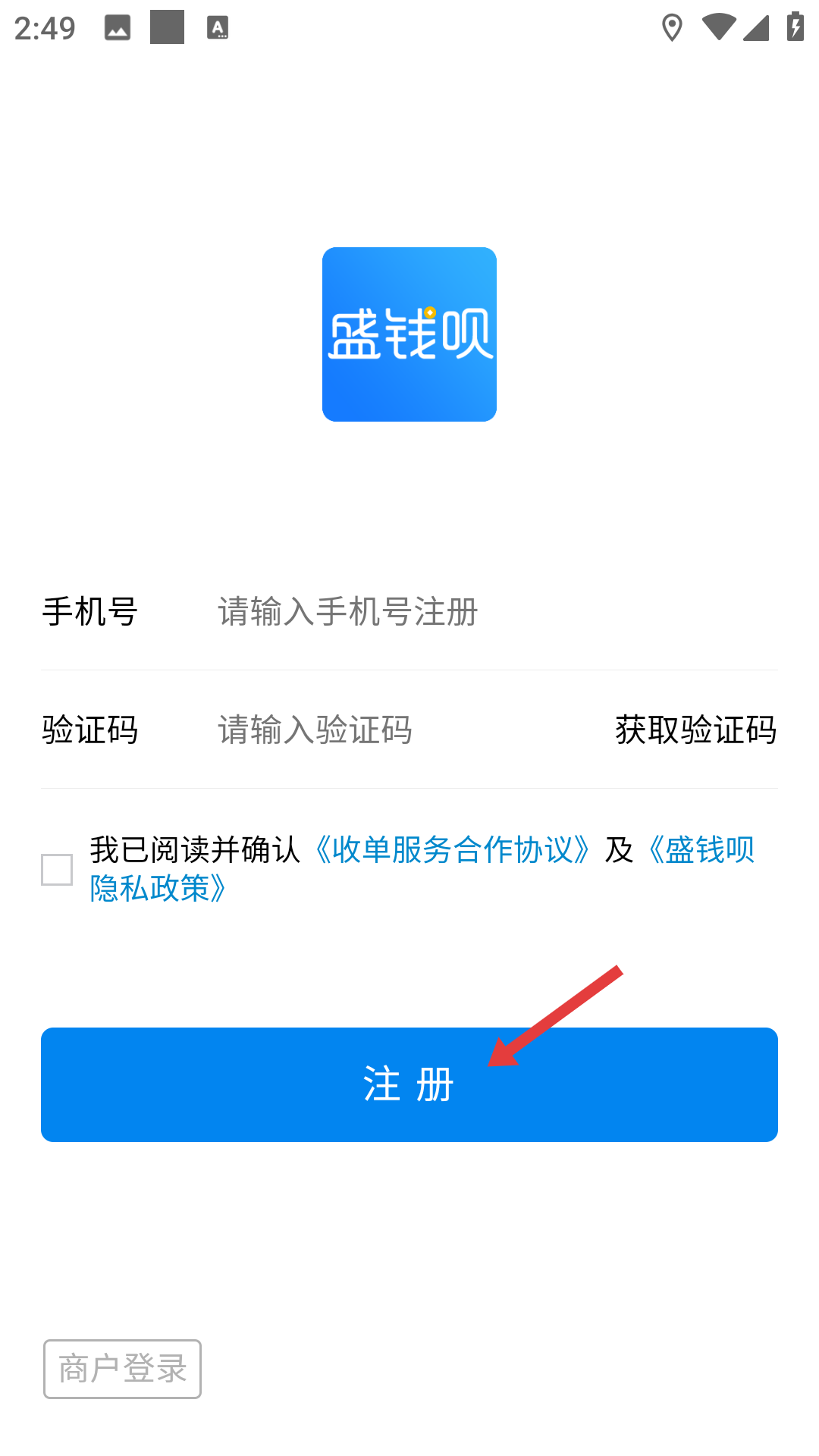Screen dimensions: 819x1456
Task: Tap the blue 注册 button
Action: [x=409, y=1084]
